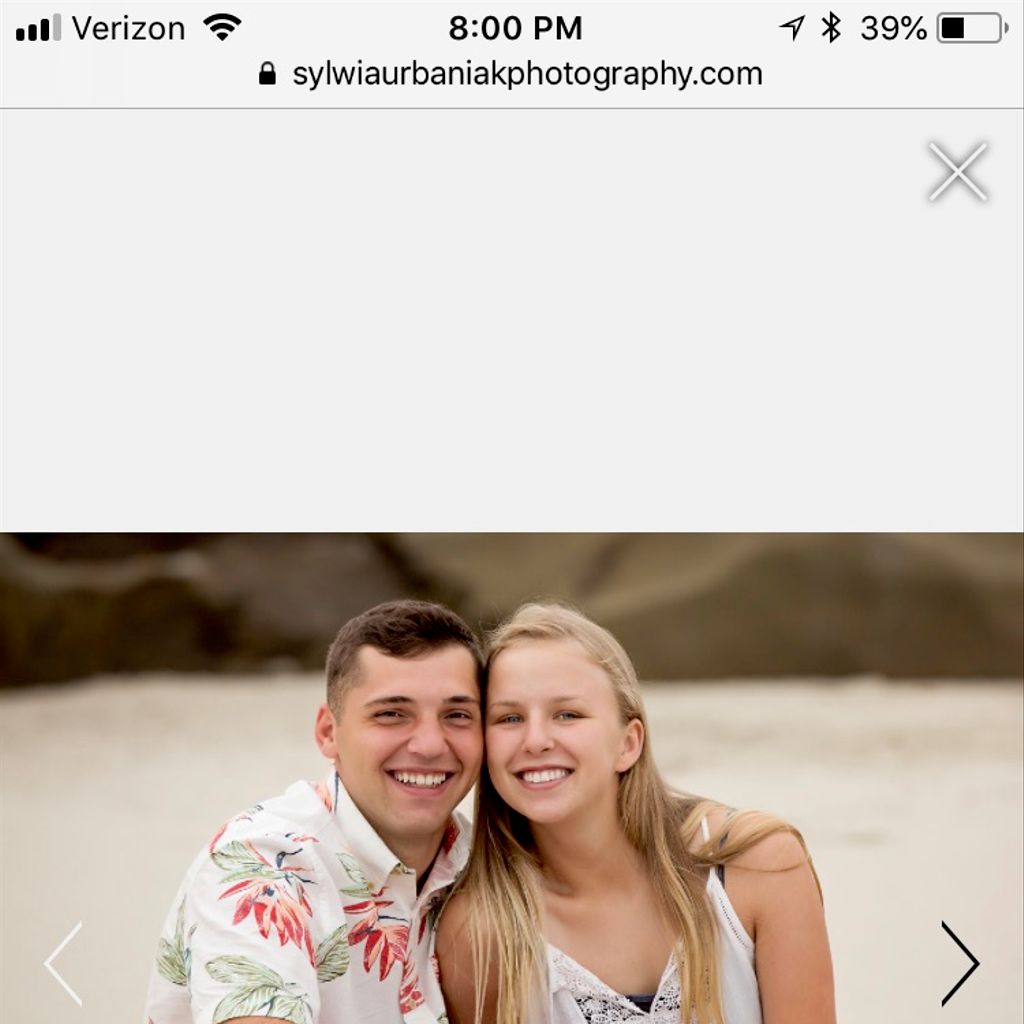Go to the next photo
The height and width of the screenshot is (1024, 1024).
[x=960, y=963]
